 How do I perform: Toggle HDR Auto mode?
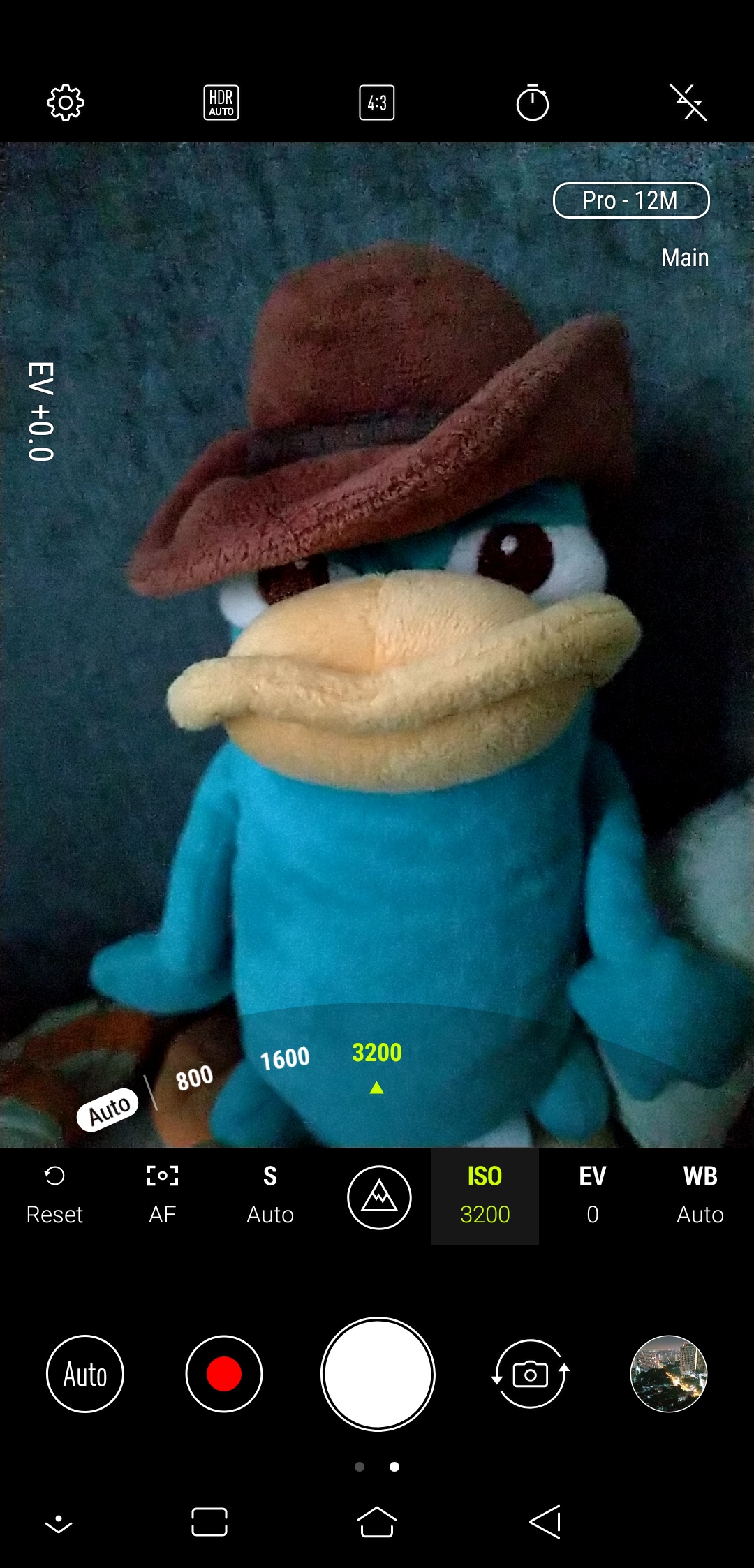221,103
